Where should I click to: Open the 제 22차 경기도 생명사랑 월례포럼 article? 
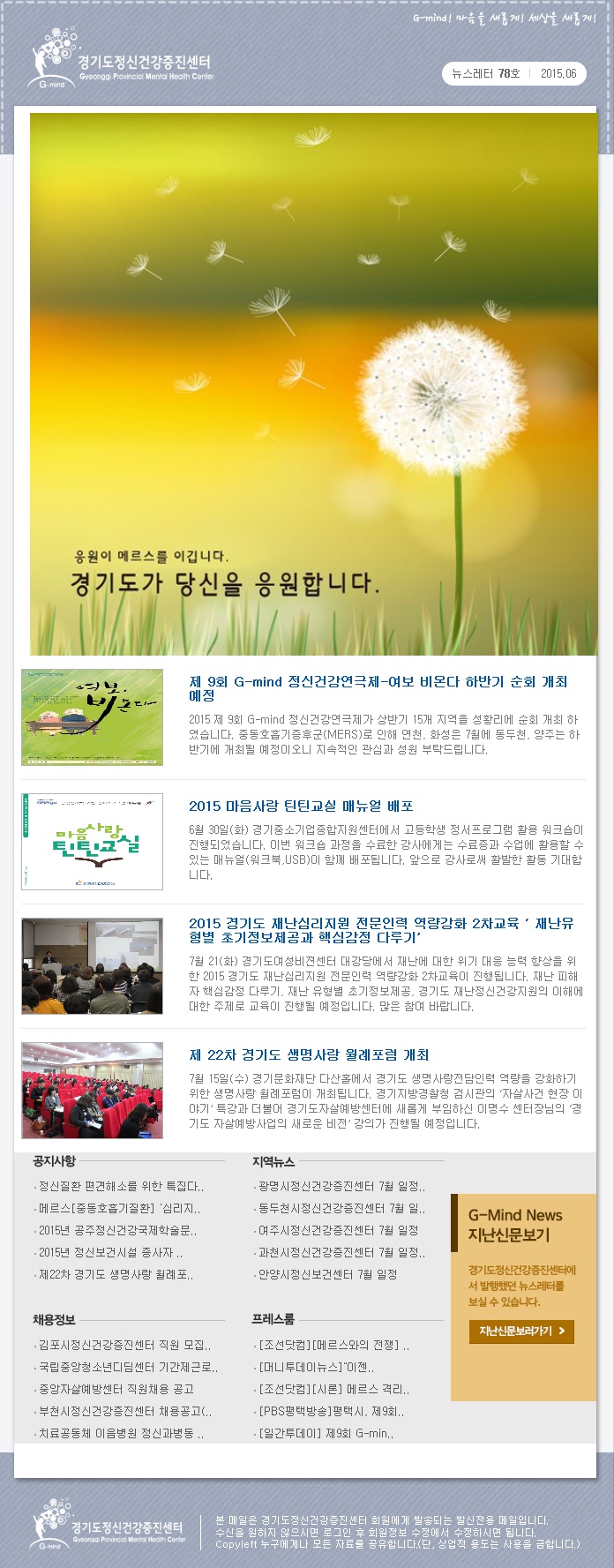click(x=309, y=1054)
